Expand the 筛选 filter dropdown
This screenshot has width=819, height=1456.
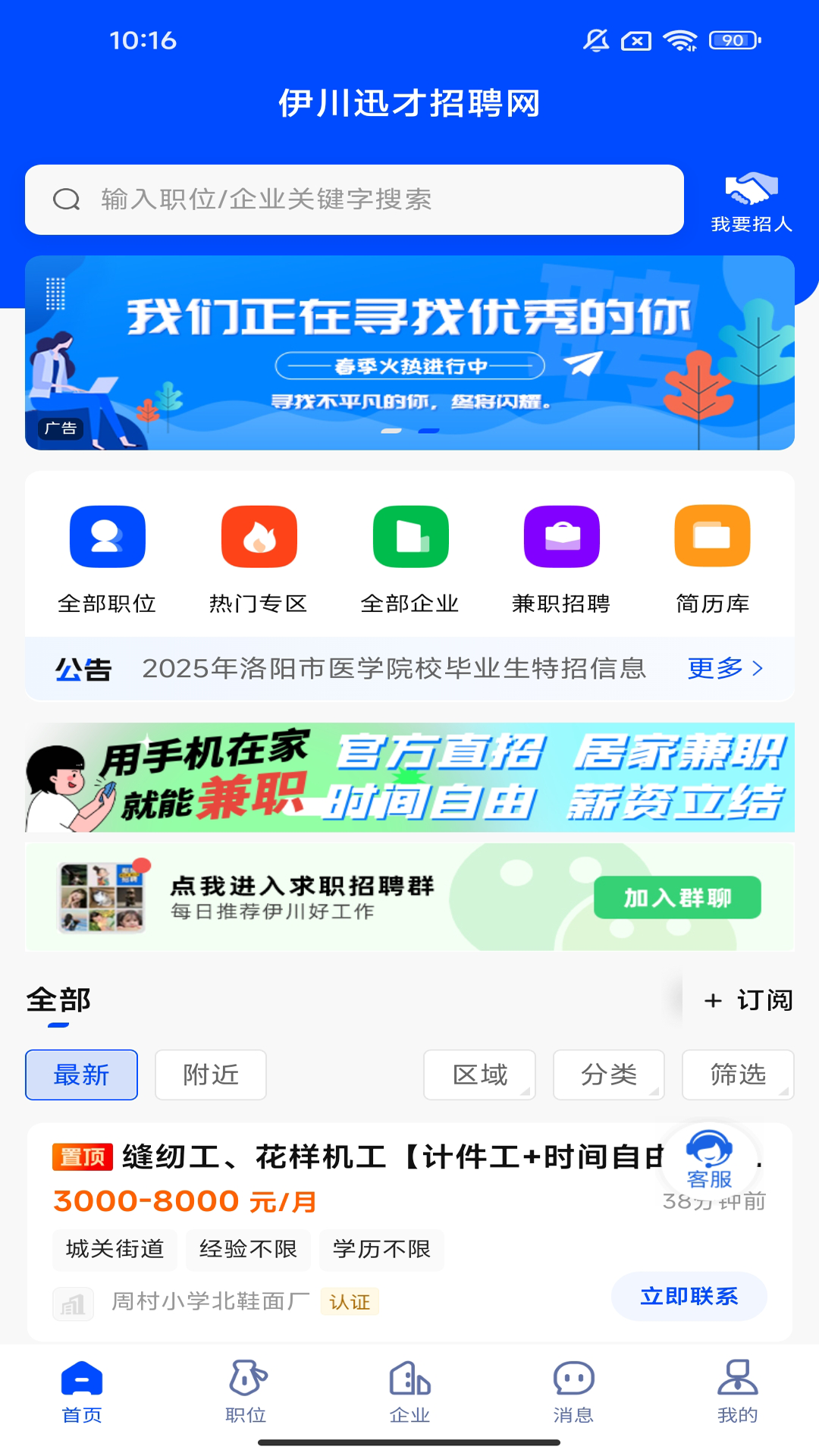[738, 1075]
